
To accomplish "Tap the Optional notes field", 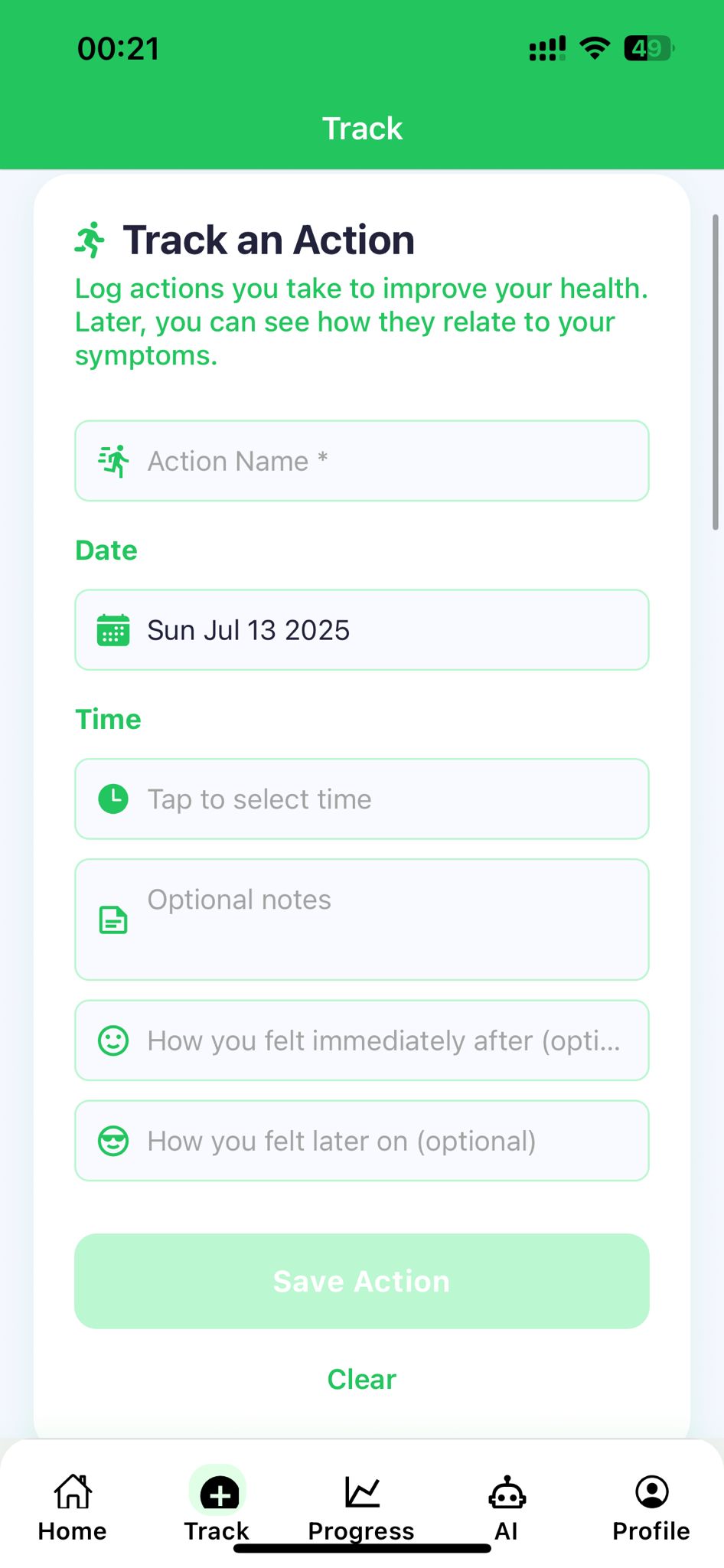I will tap(361, 920).
